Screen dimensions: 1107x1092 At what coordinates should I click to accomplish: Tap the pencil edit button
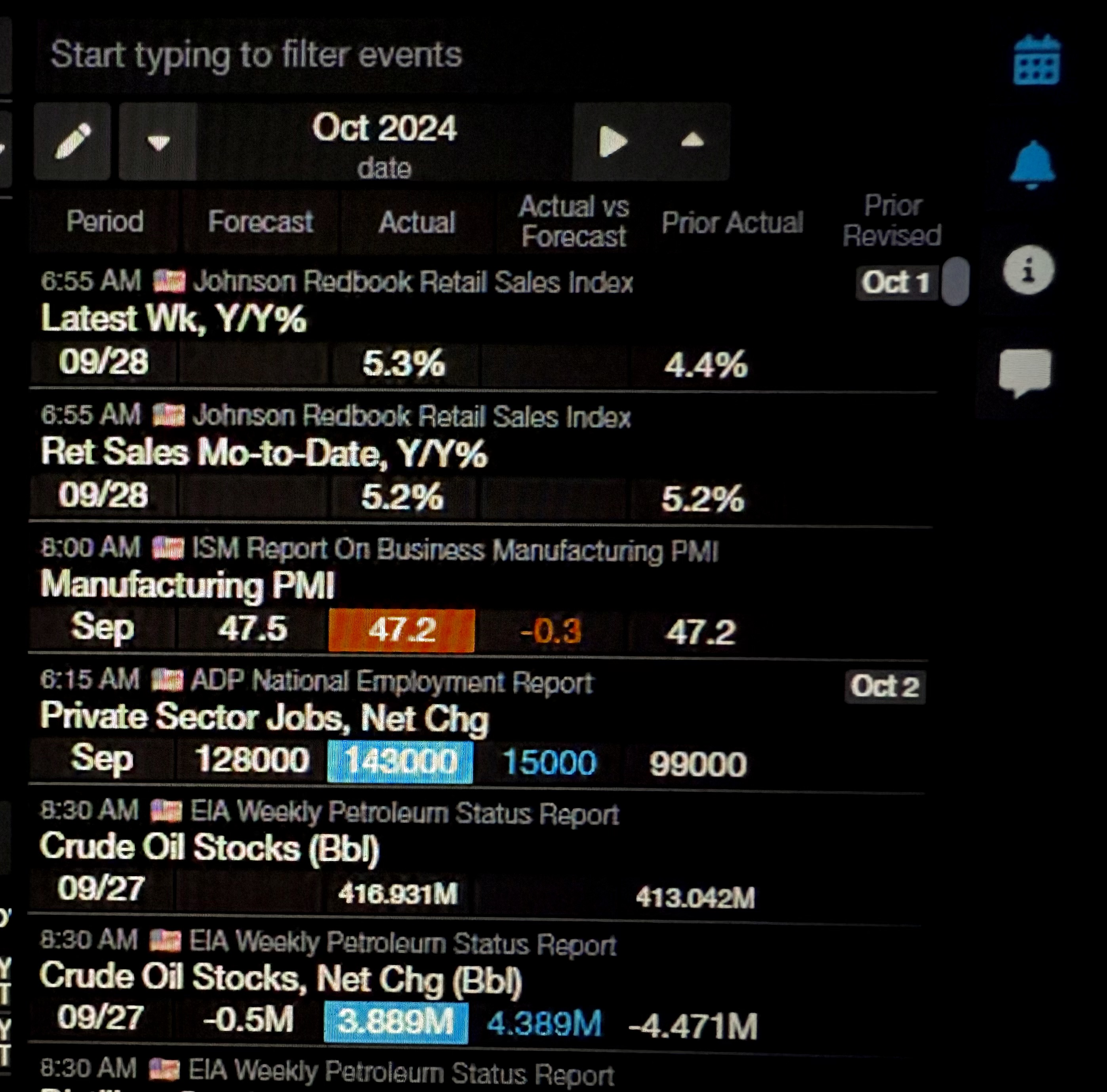(72, 141)
